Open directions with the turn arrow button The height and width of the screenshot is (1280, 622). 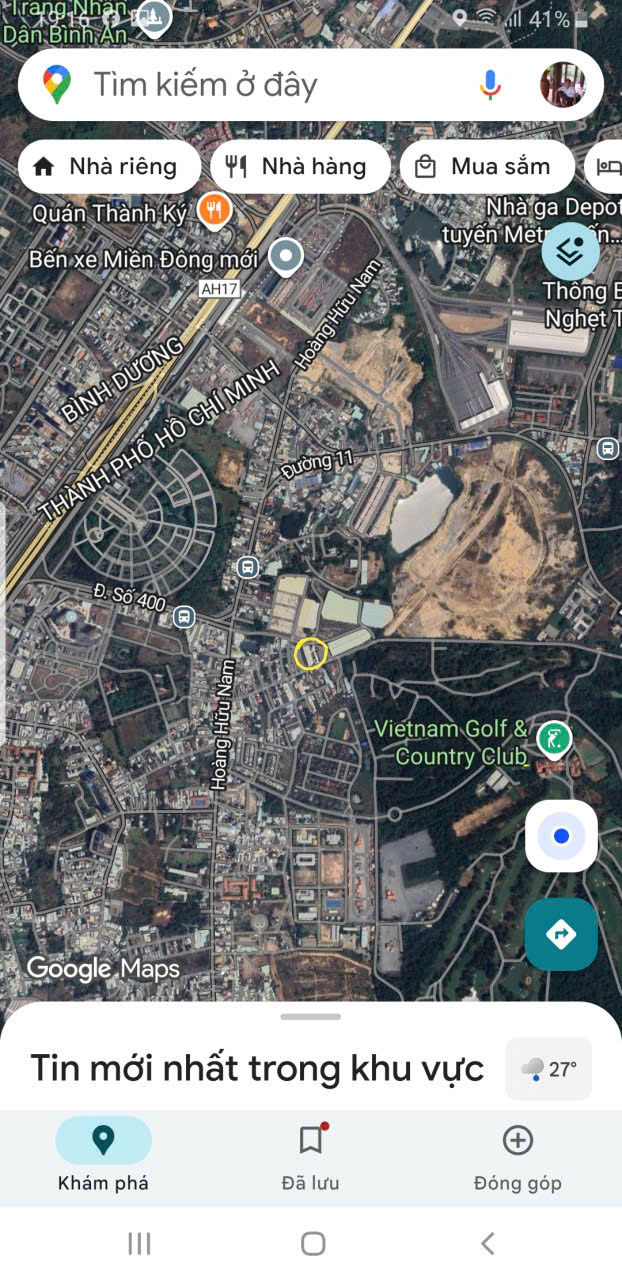[x=561, y=934]
